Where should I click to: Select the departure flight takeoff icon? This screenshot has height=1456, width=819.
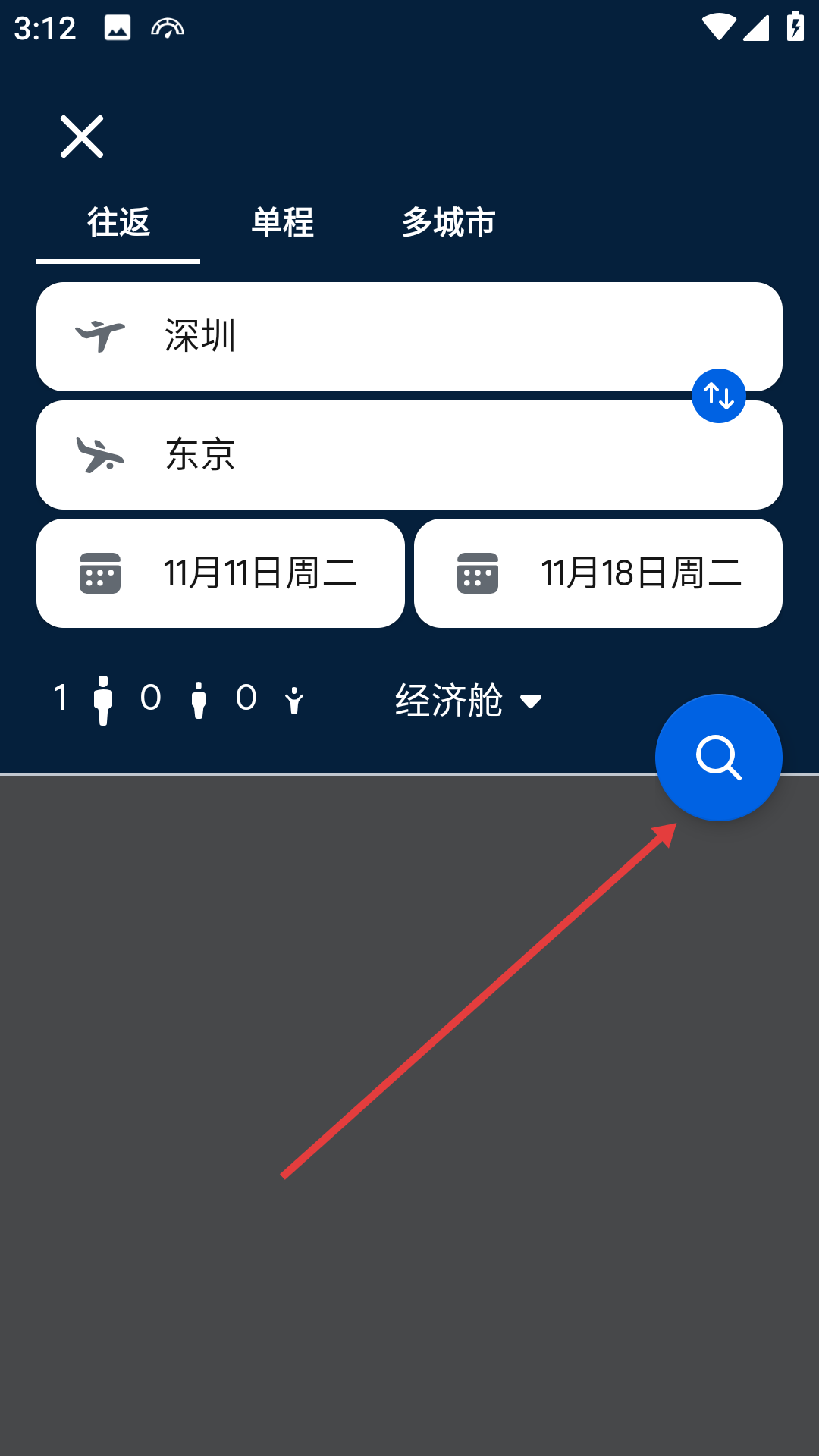point(102,334)
